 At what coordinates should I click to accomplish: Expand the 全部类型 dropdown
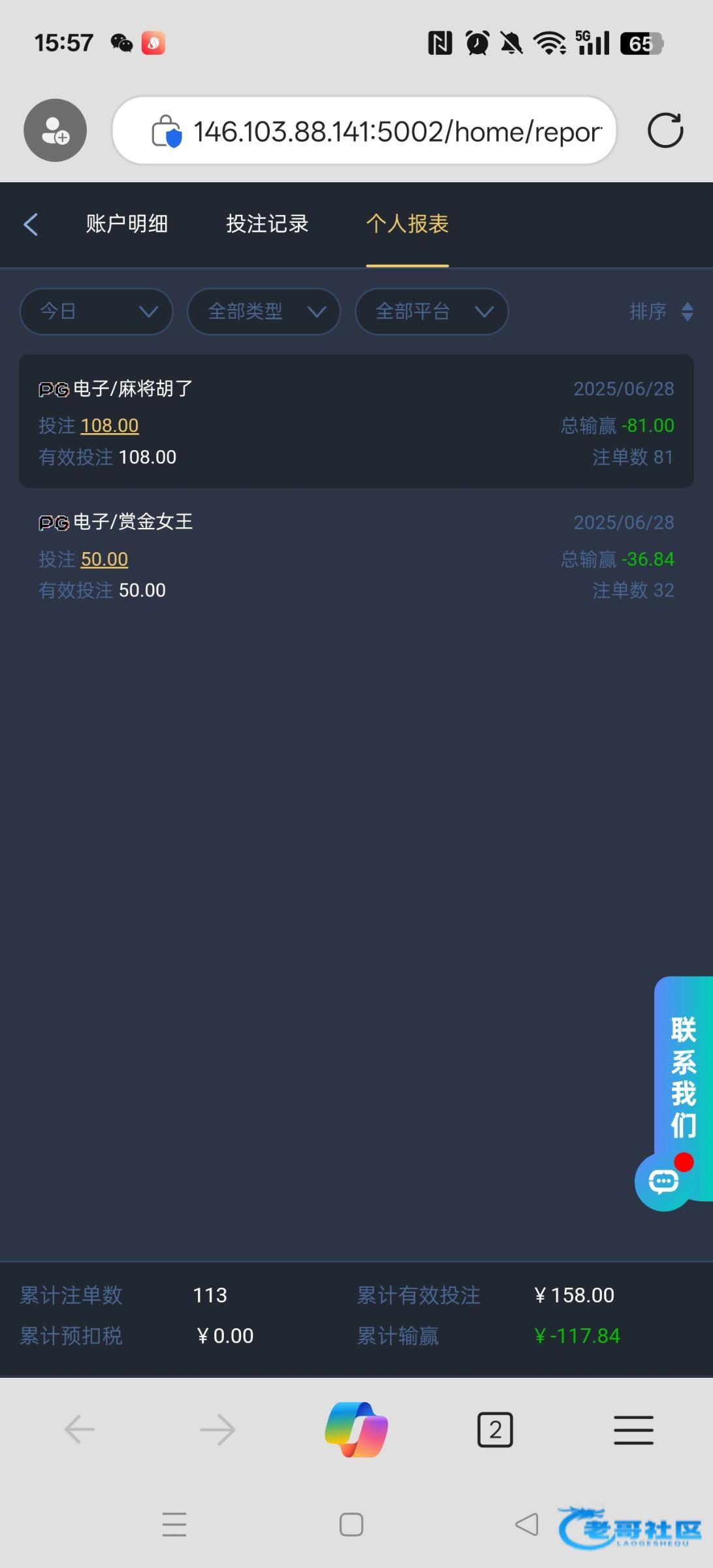point(264,312)
